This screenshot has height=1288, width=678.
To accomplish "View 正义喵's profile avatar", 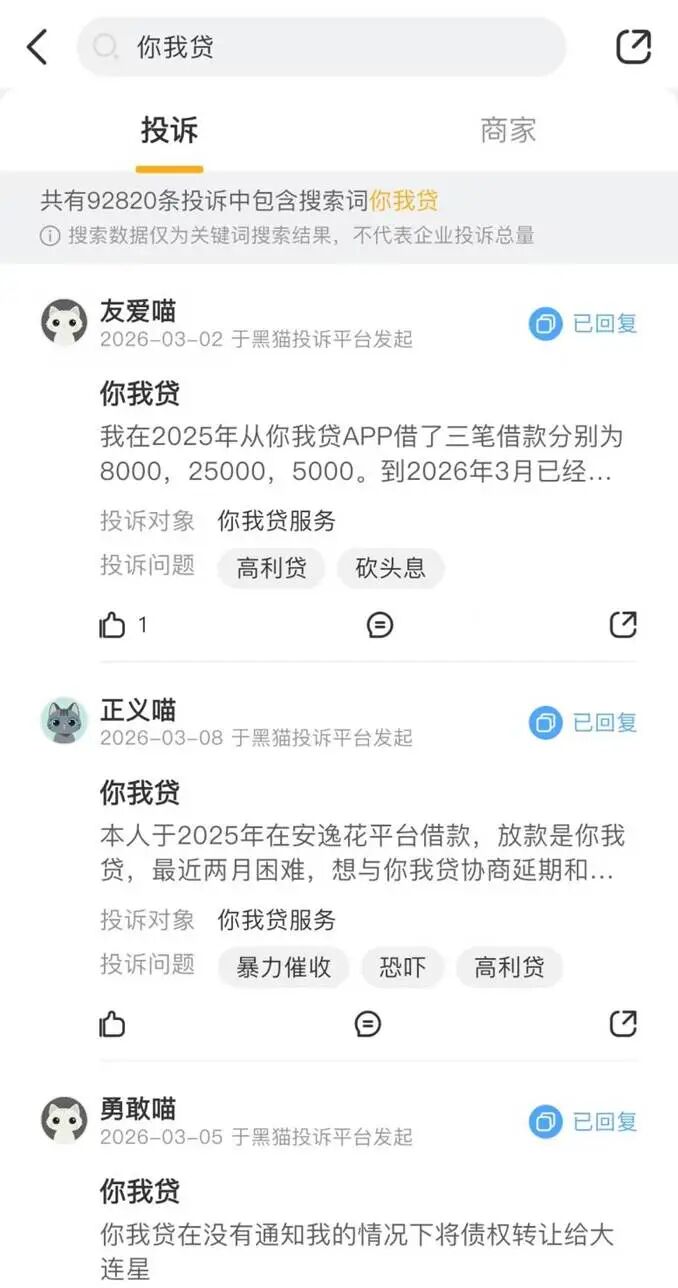I will click(x=64, y=721).
